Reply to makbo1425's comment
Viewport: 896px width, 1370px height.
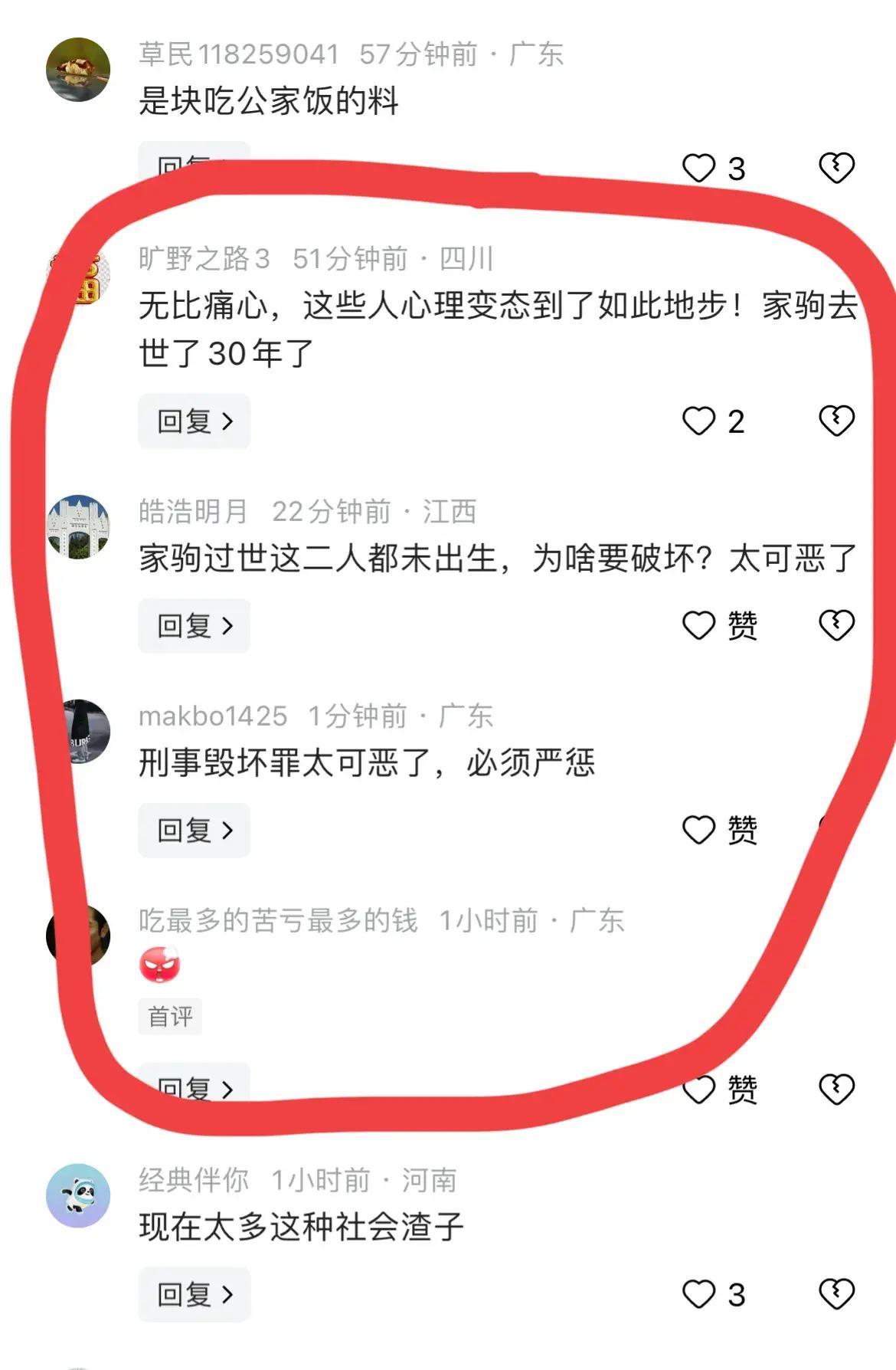pyautogui.click(x=195, y=830)
